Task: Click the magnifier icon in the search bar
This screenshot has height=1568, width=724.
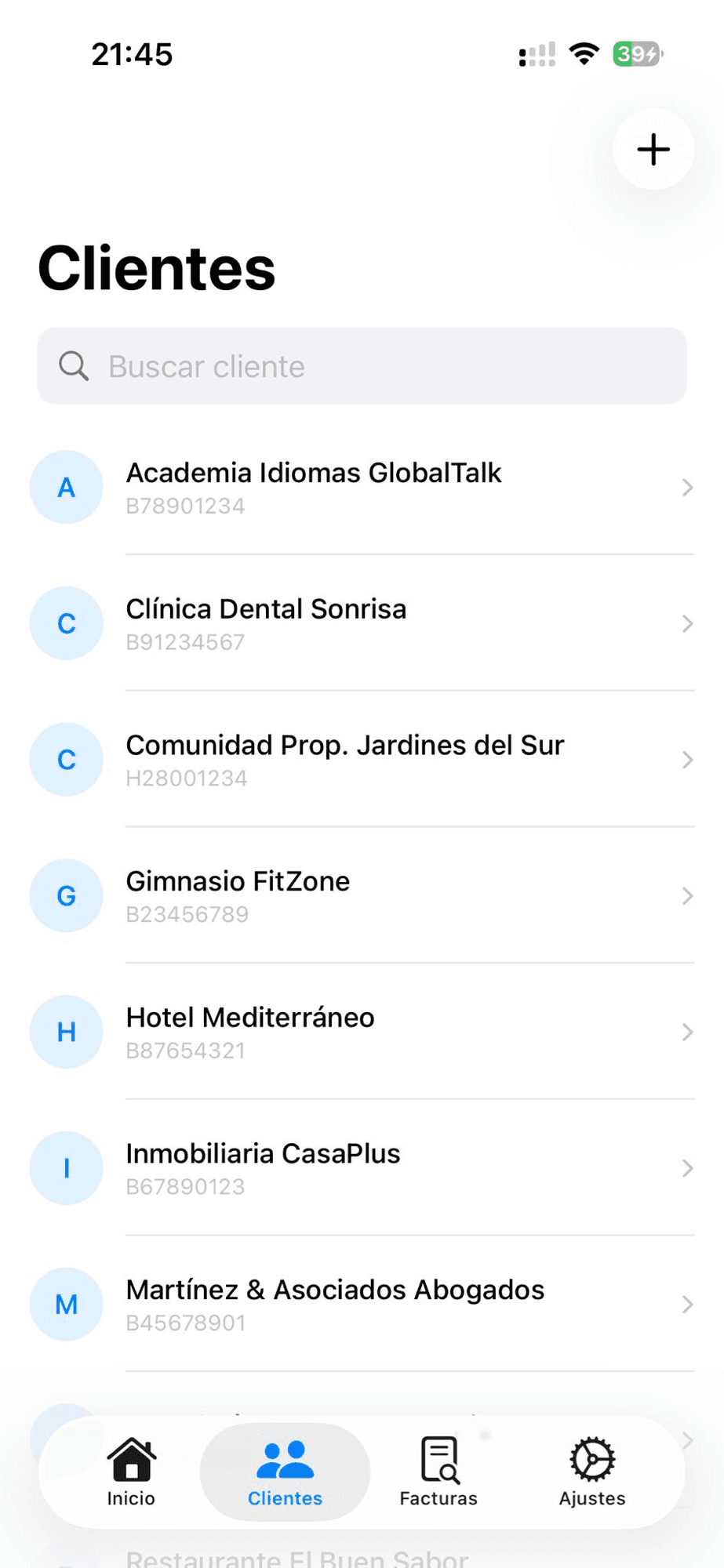Action: (73, 365)
